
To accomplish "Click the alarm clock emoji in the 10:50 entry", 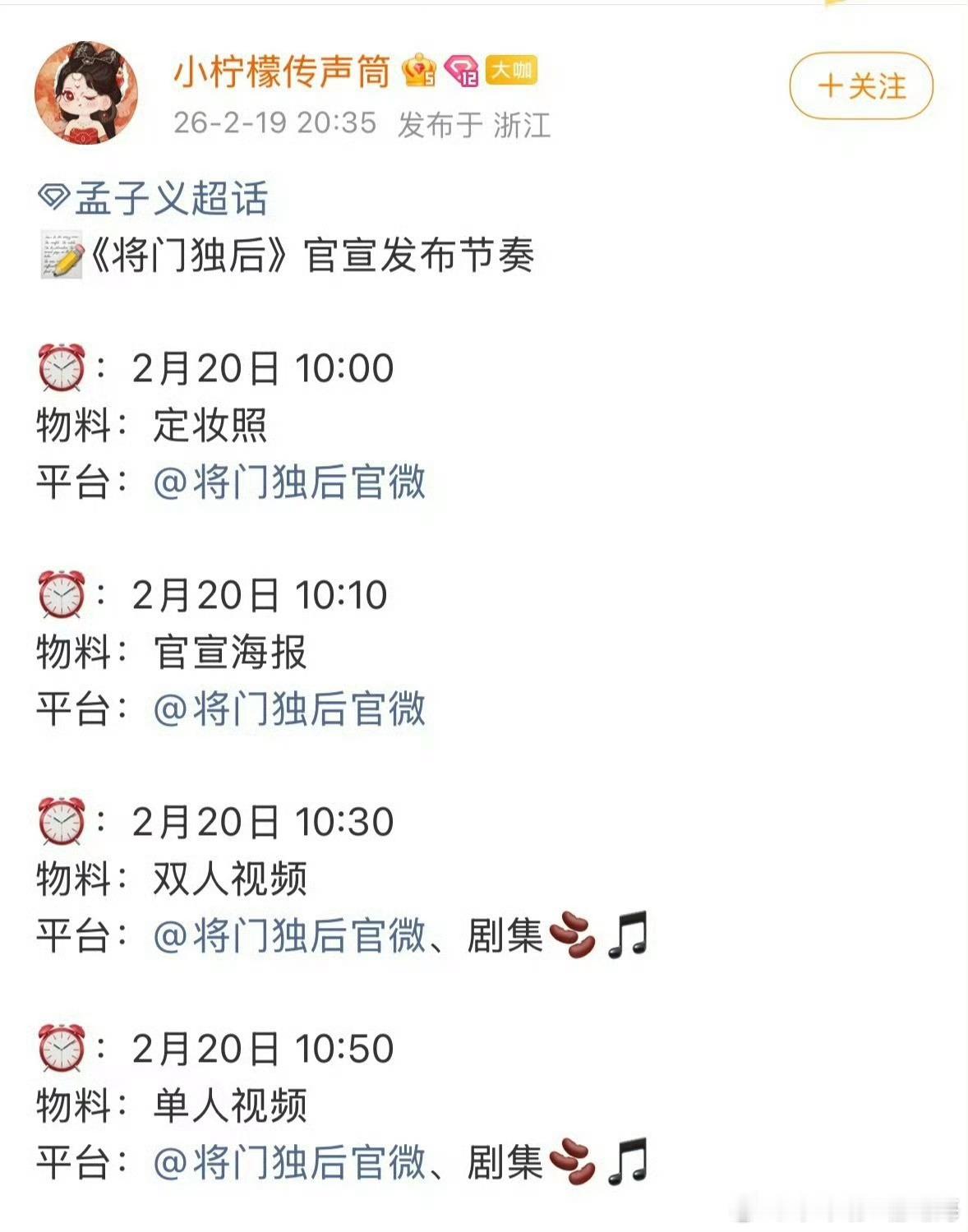I will pos(62,1047).
